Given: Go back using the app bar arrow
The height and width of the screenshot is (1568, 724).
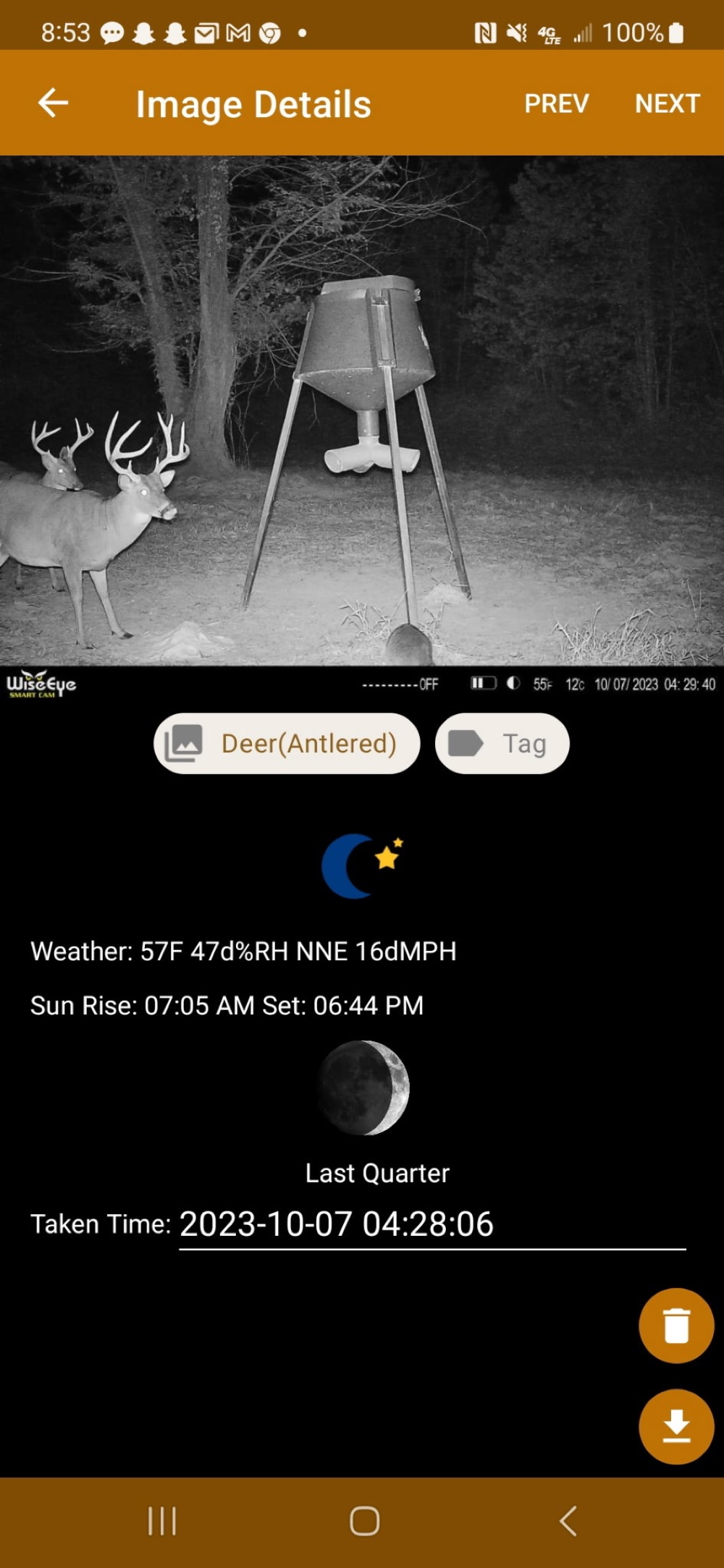Looking at the screenshot, I should click(53, 103).
